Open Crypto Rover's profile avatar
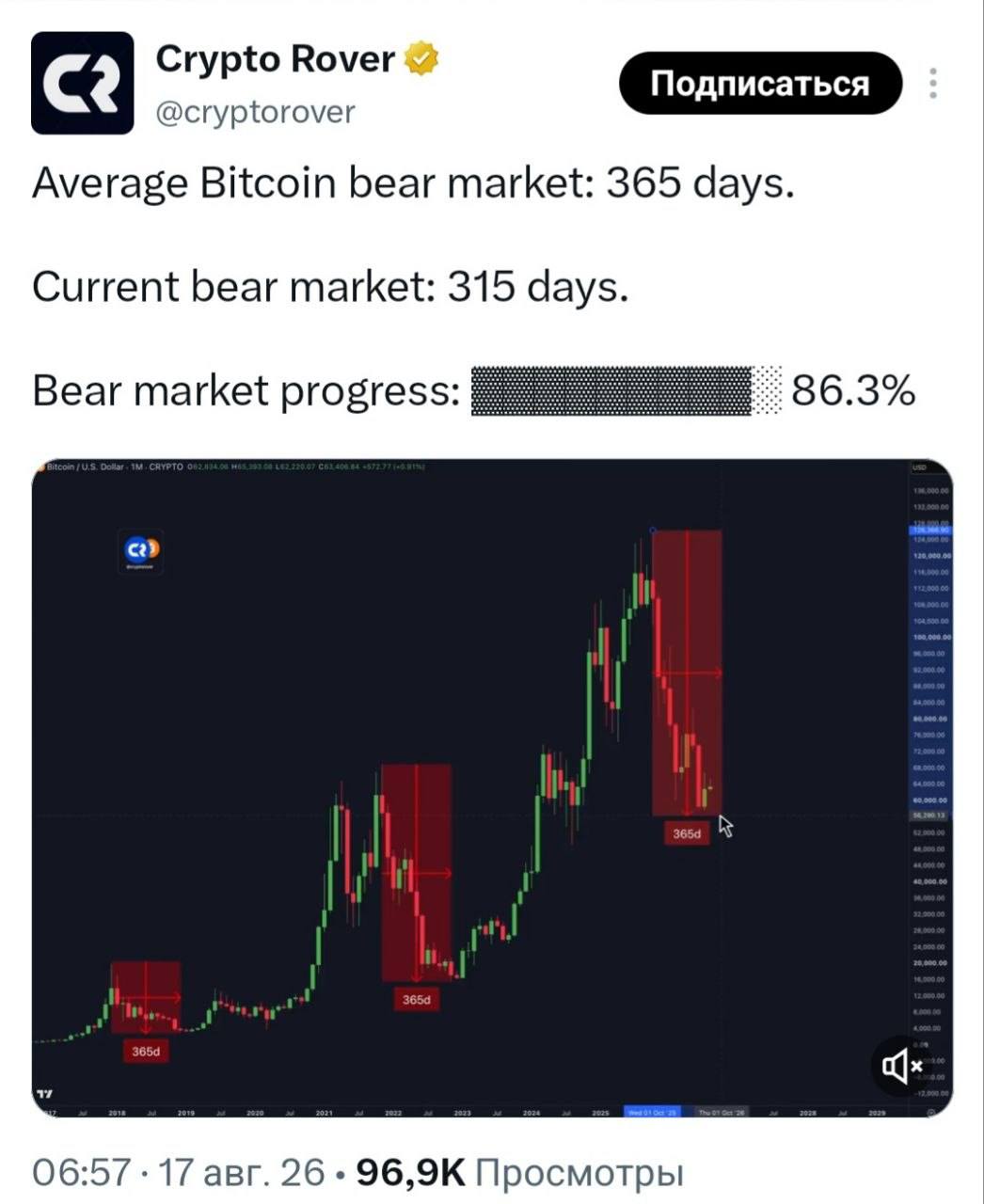 83,83
